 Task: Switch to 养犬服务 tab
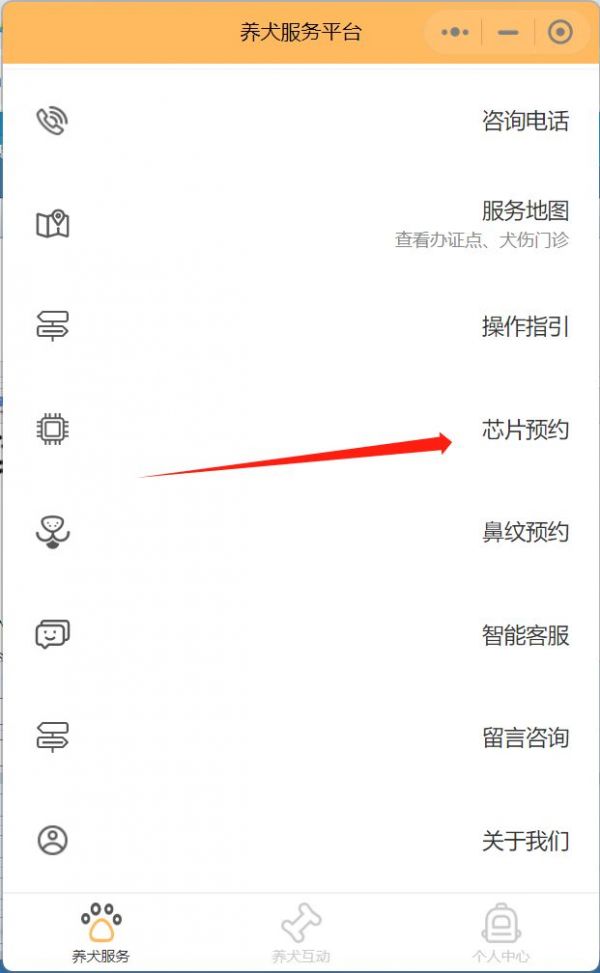point(101,932)
